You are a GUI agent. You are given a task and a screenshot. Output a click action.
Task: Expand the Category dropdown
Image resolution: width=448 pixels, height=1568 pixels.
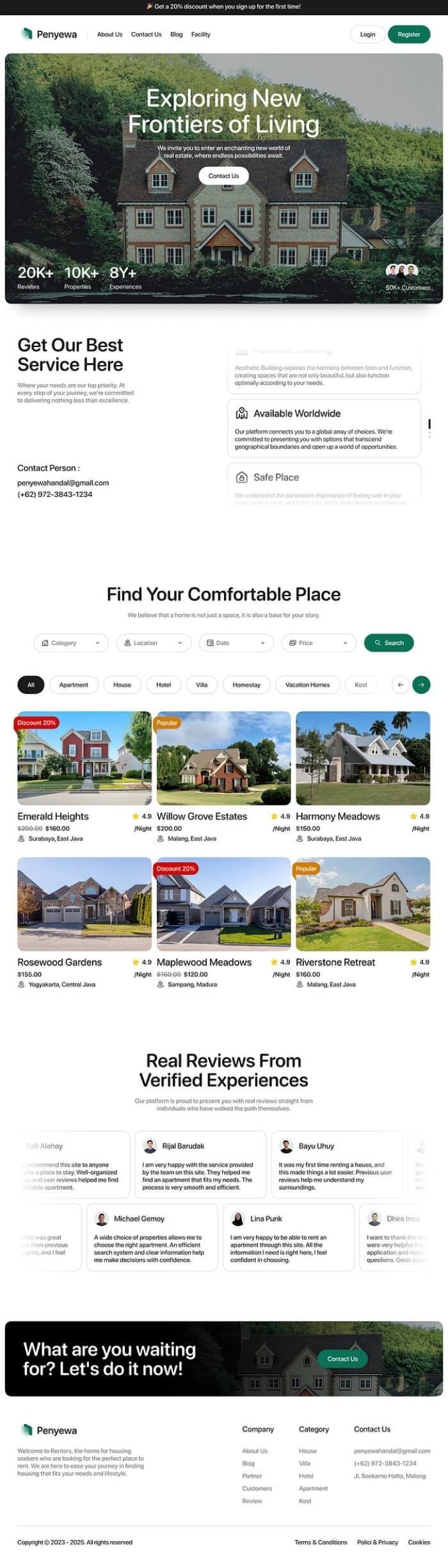70,643
